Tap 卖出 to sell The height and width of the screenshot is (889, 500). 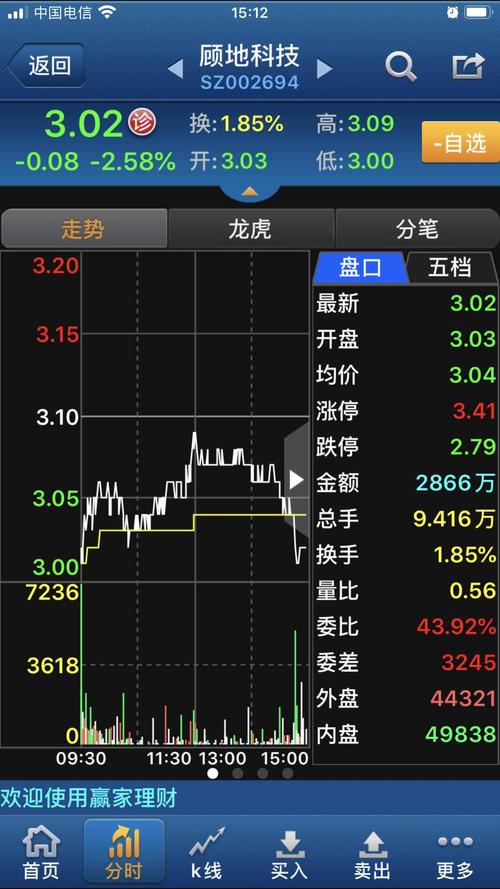pyautogui.click(x=372, y=851)
